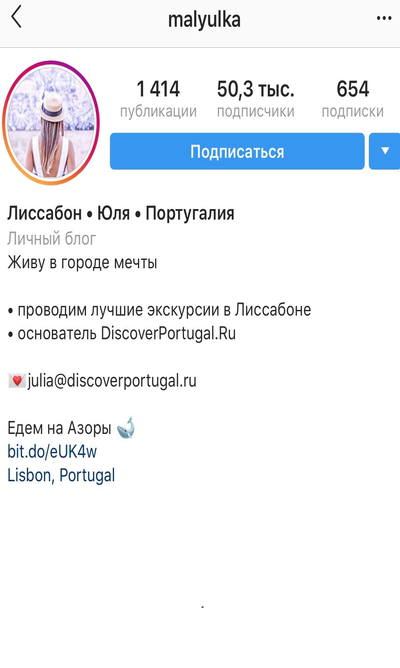Open the Lisbon, Portugal location link
Viewport: 400px width, 668px height.
tap(61, 475)
